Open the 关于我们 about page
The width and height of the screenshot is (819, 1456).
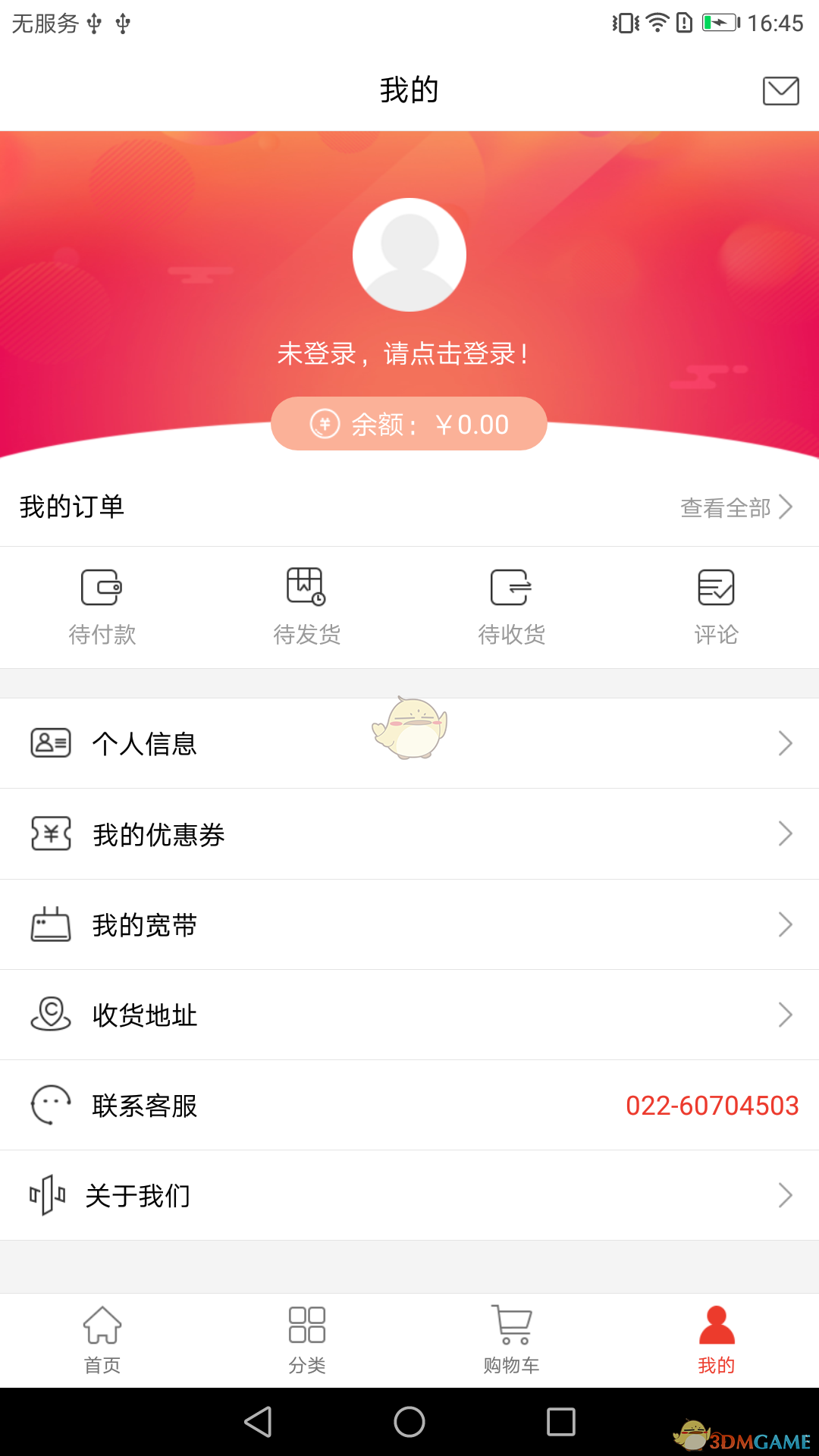point(409,1196)
